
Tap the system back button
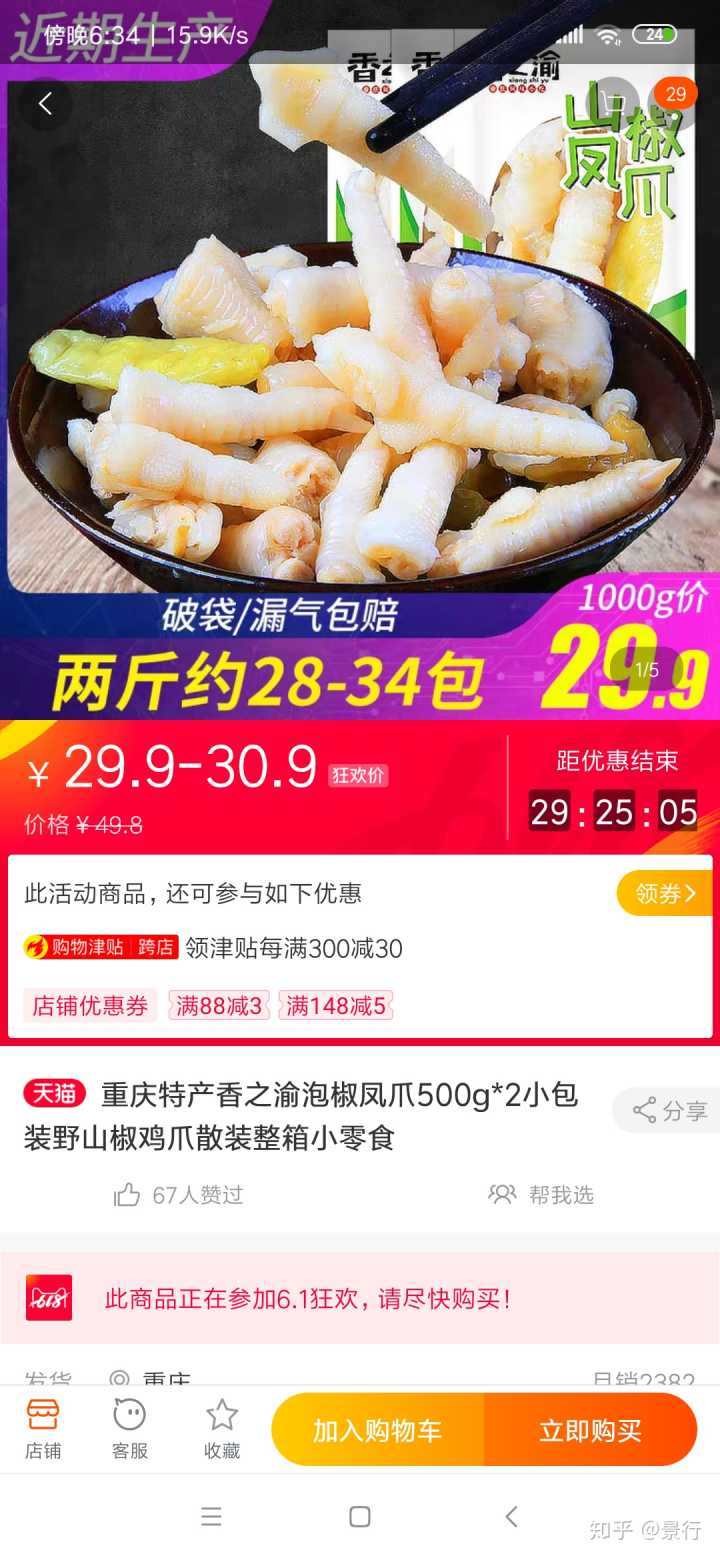511,1517
